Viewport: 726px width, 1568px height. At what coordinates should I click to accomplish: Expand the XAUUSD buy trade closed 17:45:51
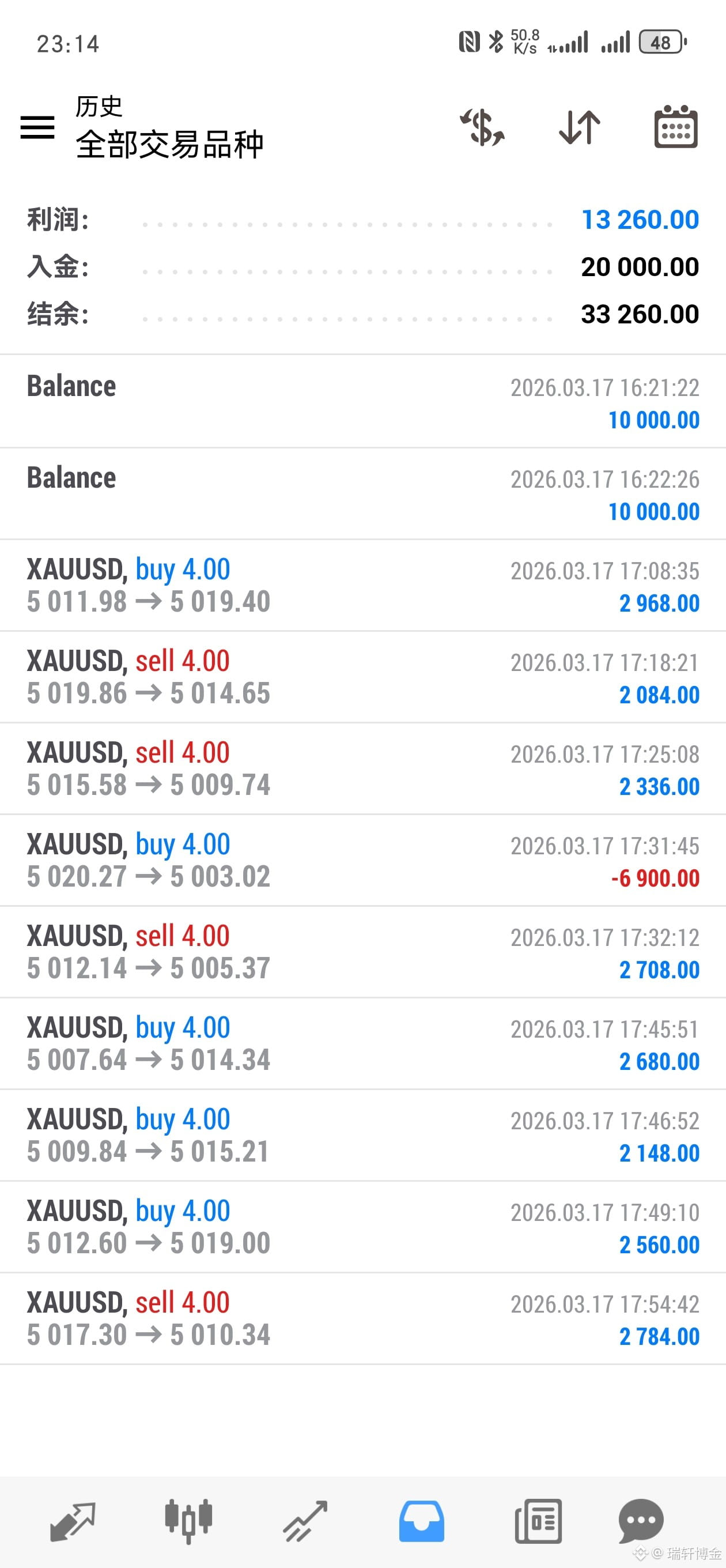click(362, 1043)
